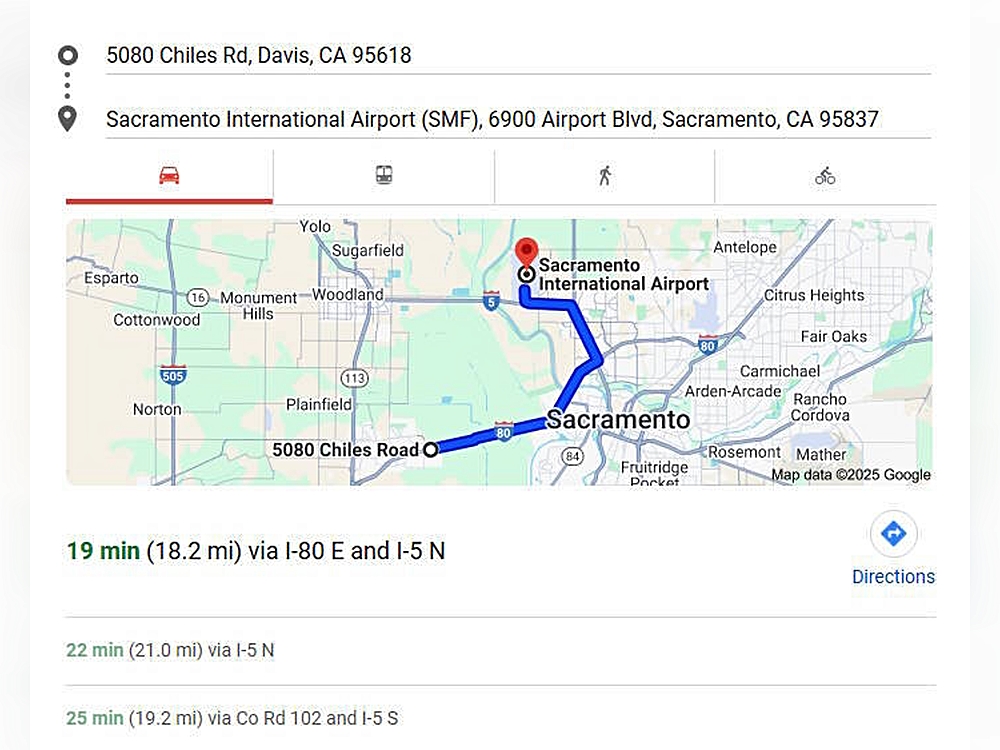Choose the 22 min route via I-5 N
Screen dimensions: 1000x750
[170, 650]
